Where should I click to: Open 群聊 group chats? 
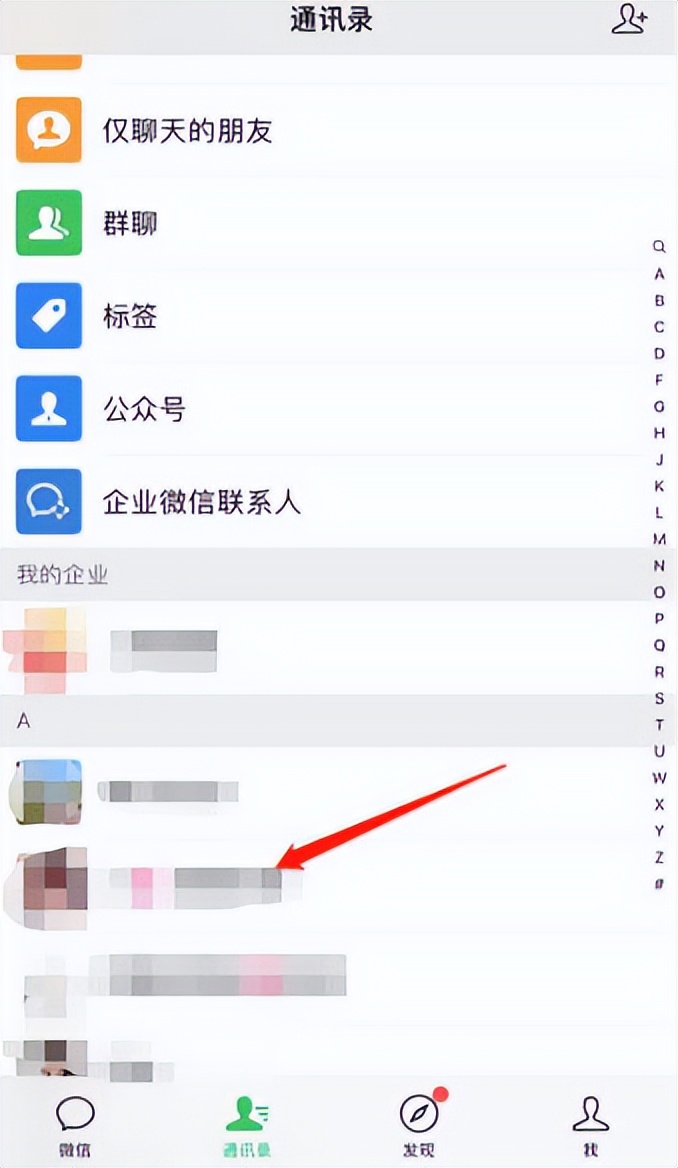[x=130, y=223]
